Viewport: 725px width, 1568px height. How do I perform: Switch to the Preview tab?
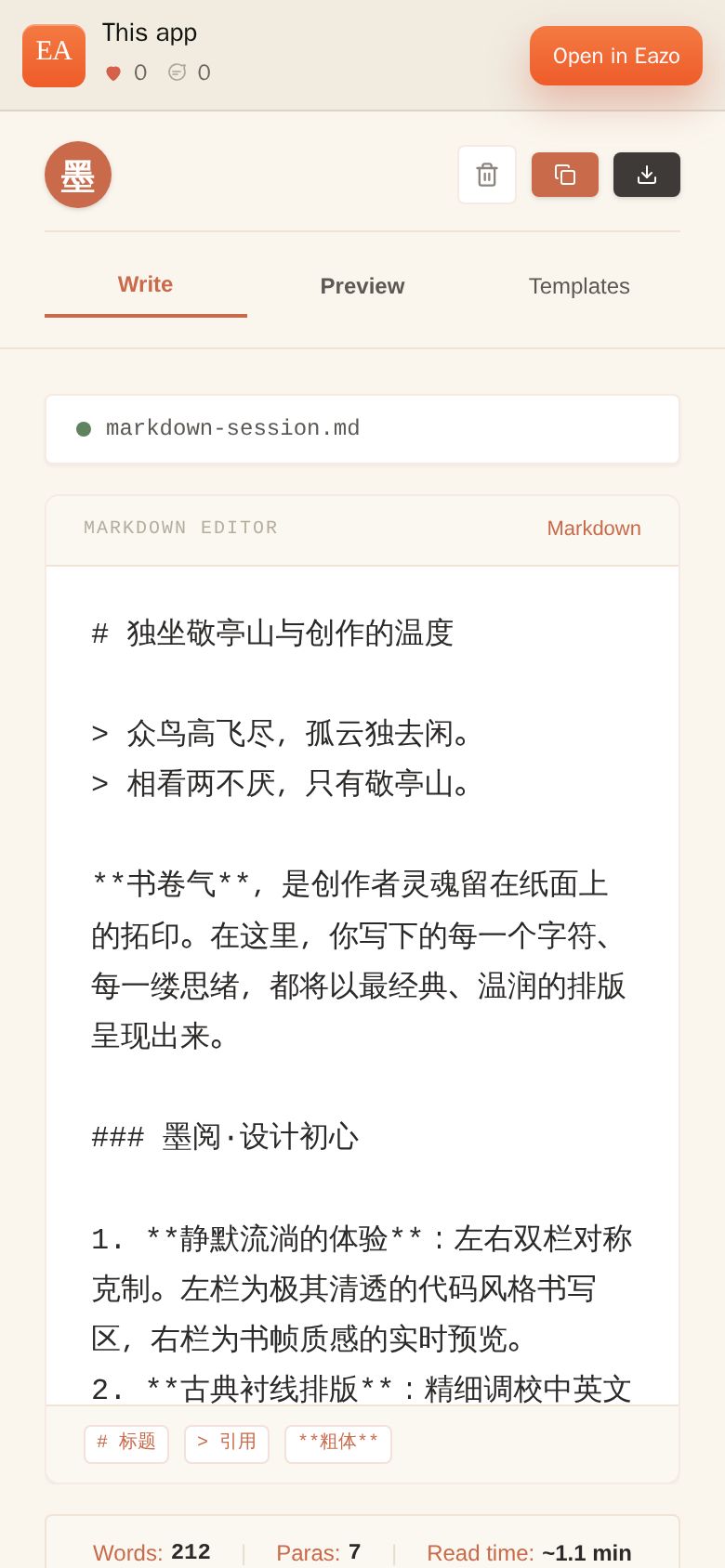tap(362, 286)
